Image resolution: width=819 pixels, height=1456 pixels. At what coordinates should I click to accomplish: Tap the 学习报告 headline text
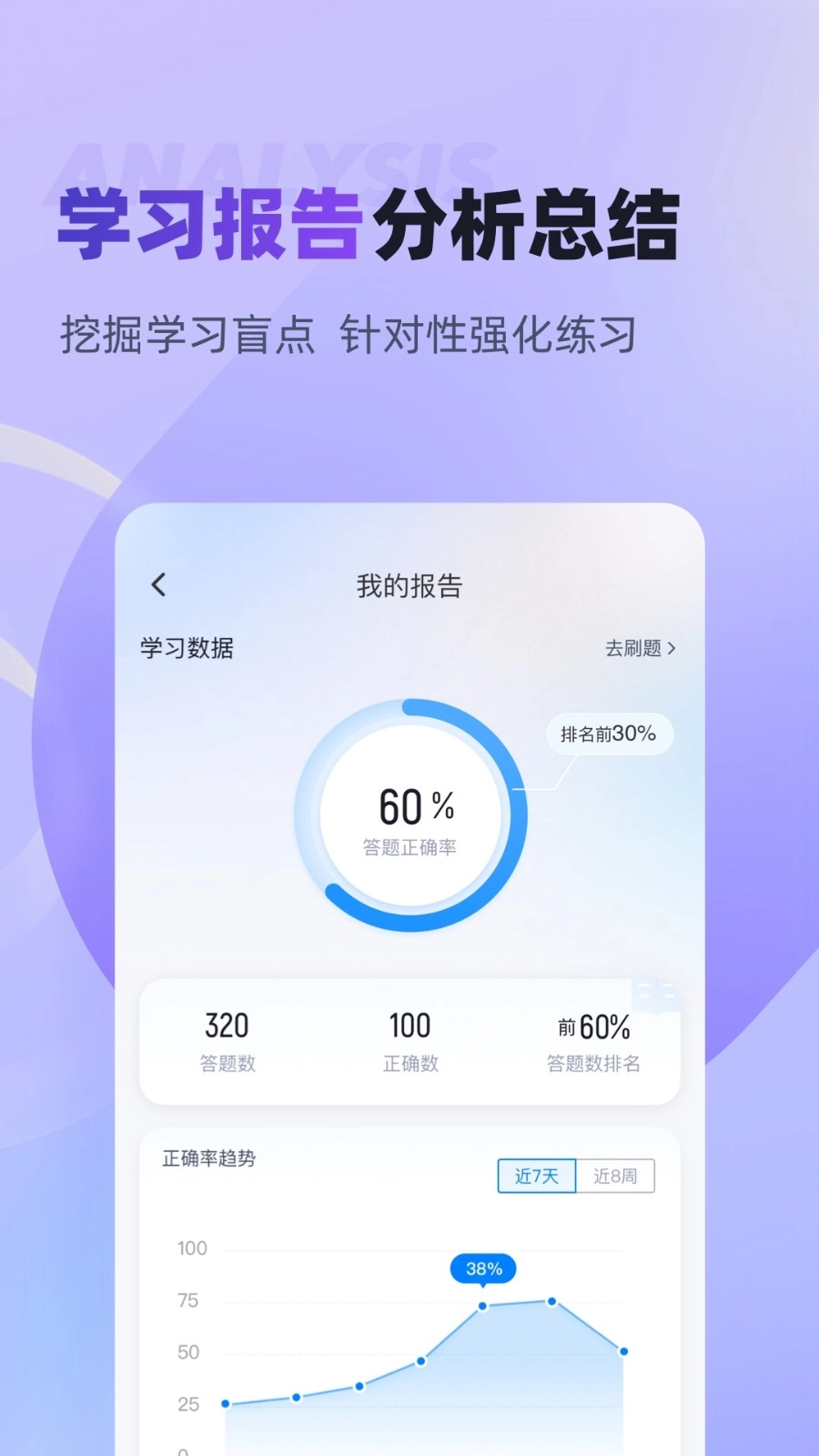click(207, 221)
